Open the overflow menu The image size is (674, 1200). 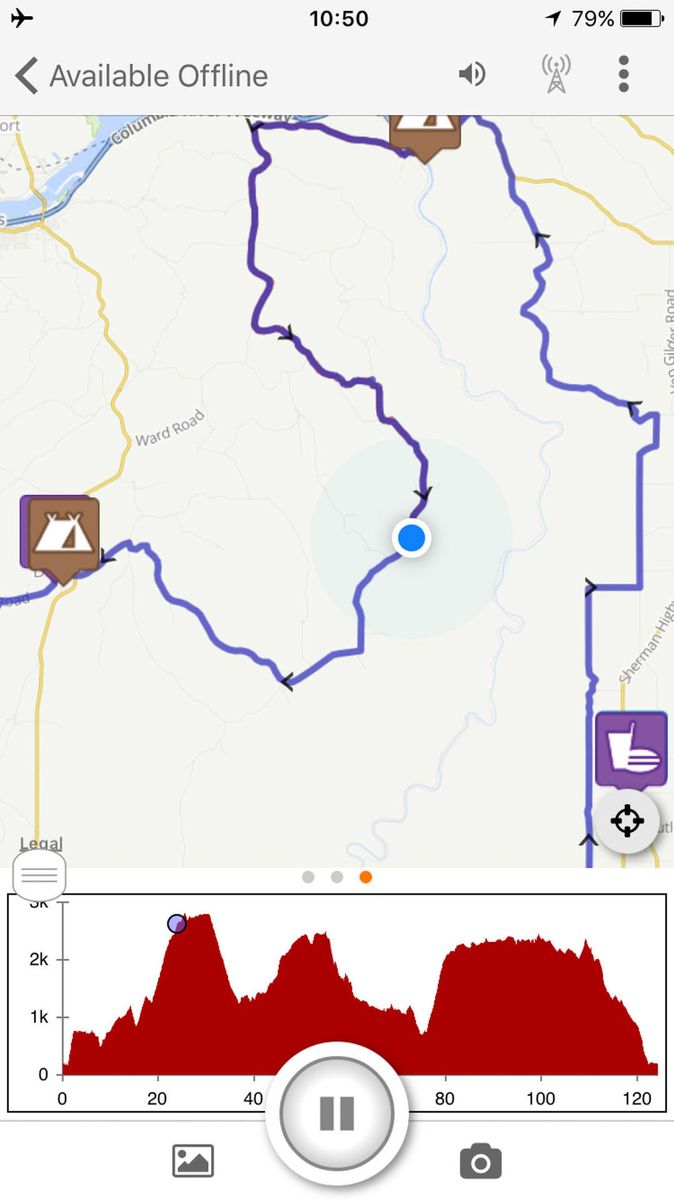[x=624, y=75]
